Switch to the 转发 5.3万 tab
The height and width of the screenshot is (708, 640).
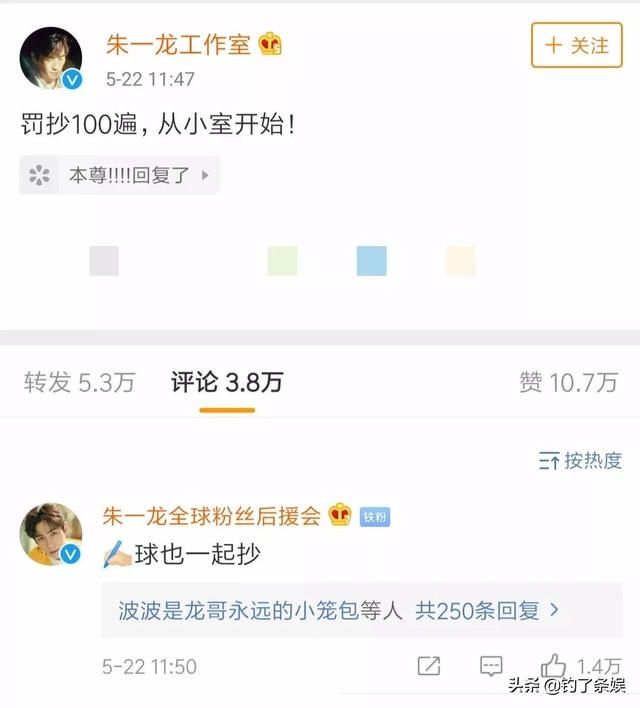[x=79, y=382]
